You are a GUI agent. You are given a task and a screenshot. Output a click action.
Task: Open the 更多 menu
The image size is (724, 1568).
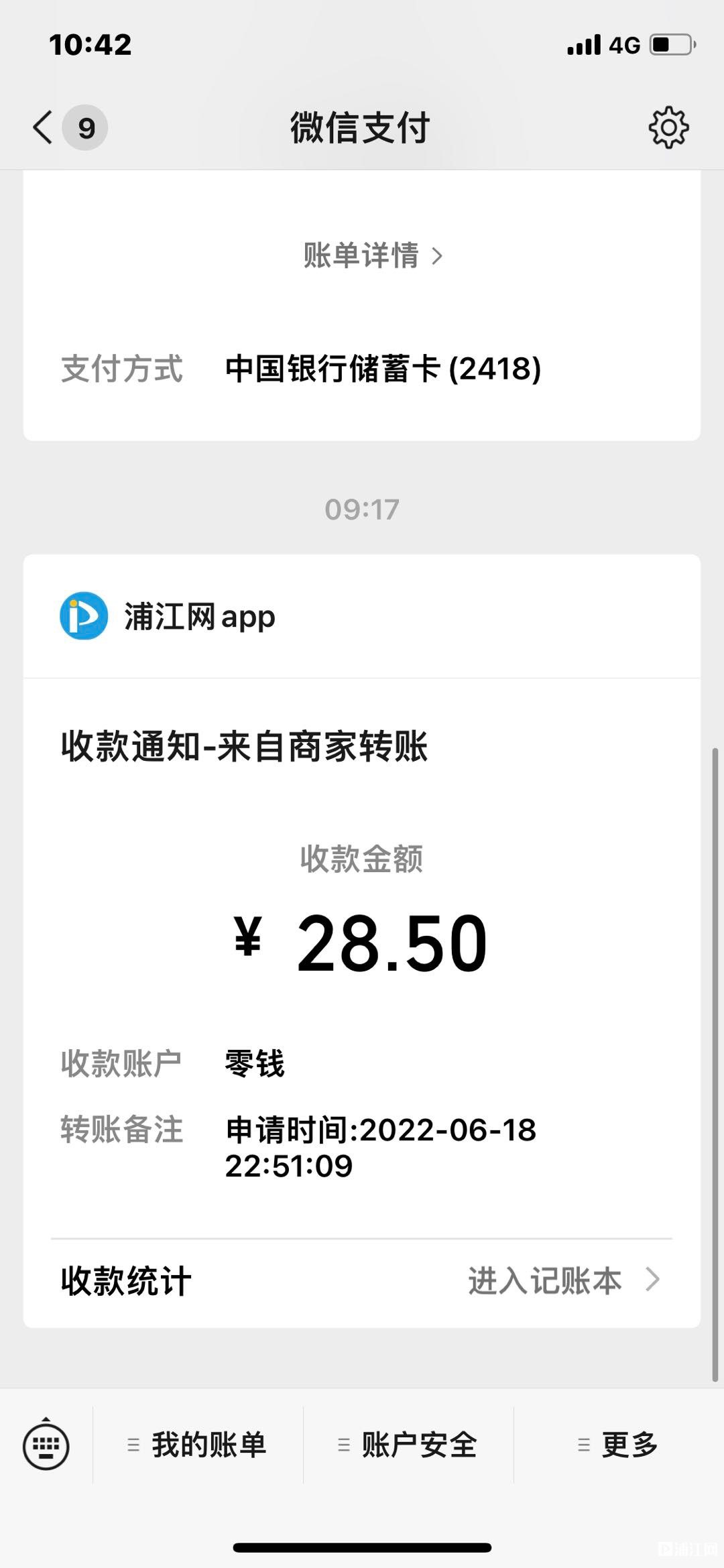coord(619,1445)
